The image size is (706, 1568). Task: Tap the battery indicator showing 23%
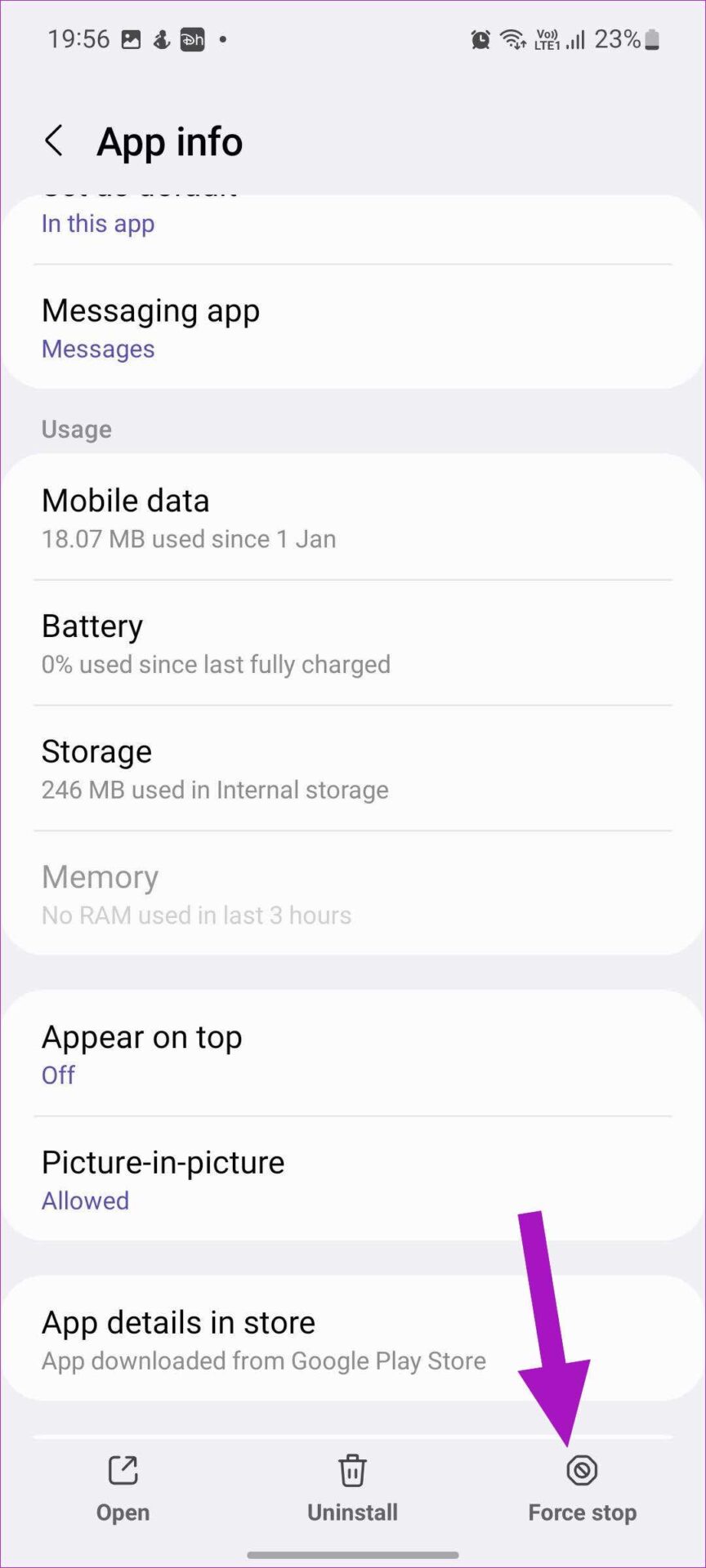(x=623, y=38)
